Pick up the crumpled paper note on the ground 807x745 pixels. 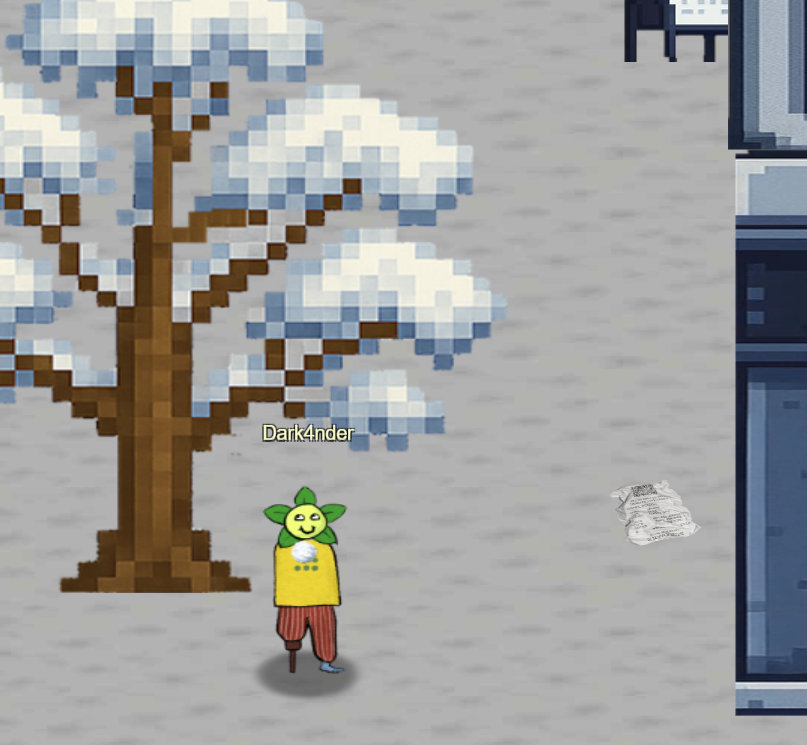click(x=653, y=514)
